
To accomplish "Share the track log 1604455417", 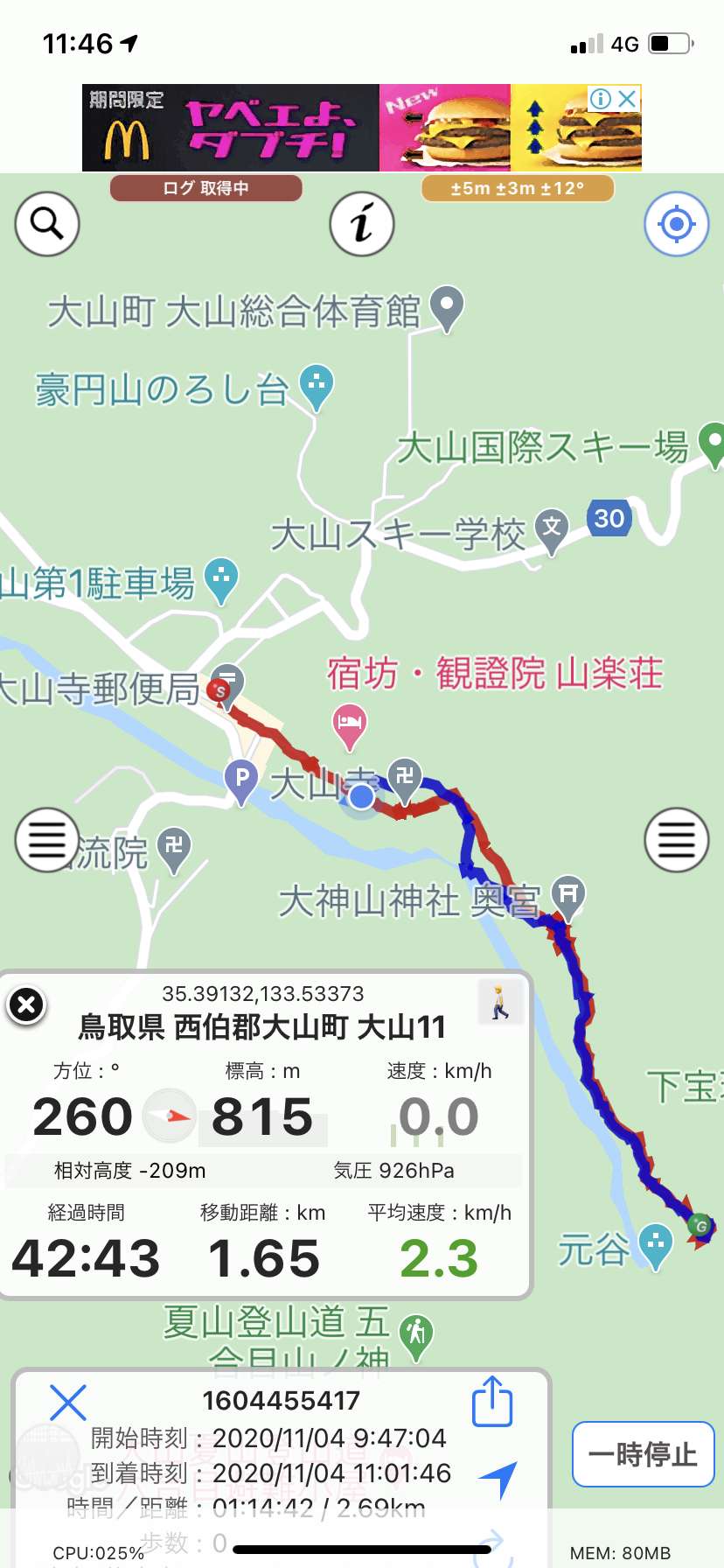I will click(x=492, y=1402).
